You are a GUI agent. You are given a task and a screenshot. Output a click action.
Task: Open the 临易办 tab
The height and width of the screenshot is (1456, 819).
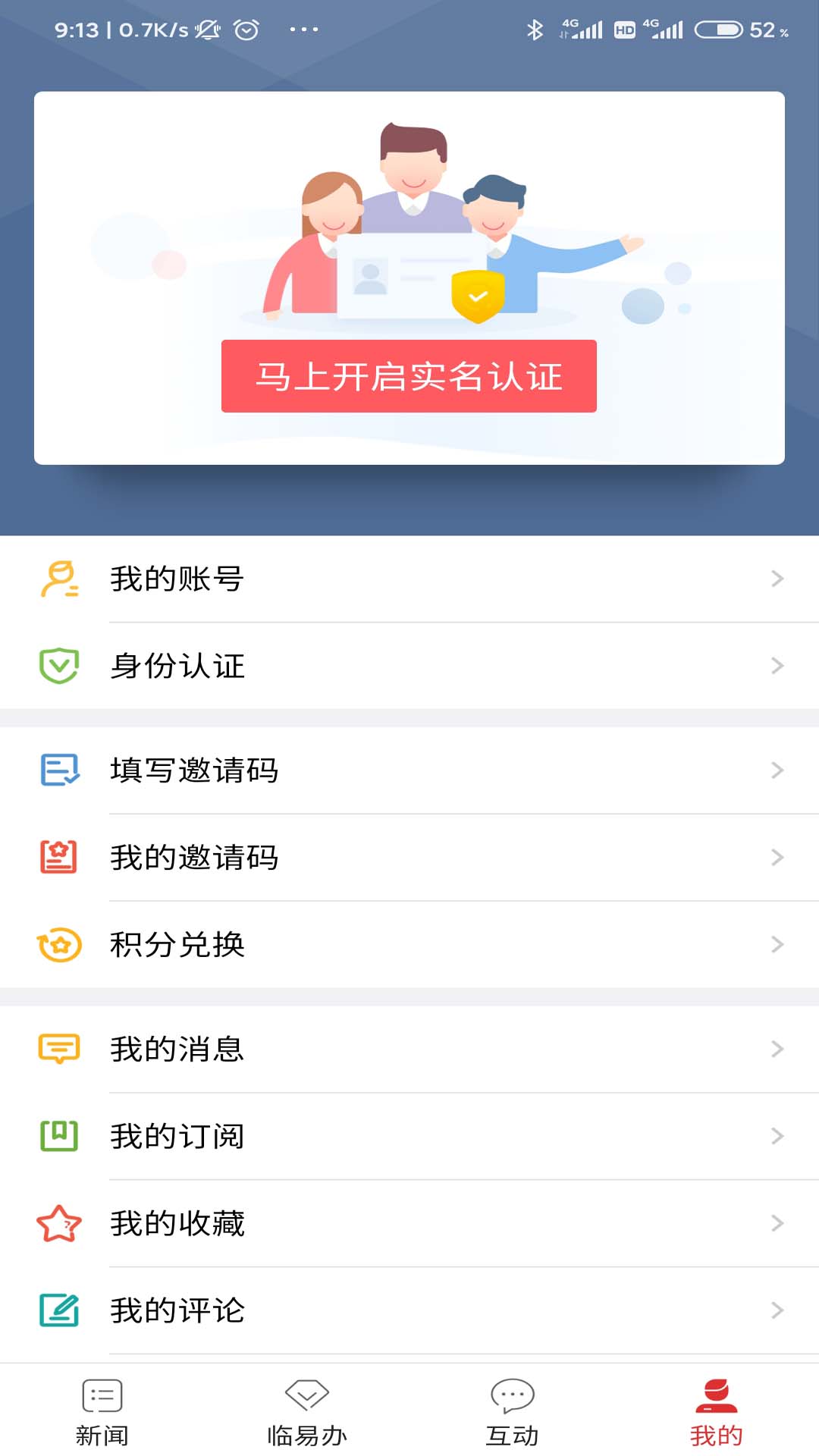click(307, 1410)
